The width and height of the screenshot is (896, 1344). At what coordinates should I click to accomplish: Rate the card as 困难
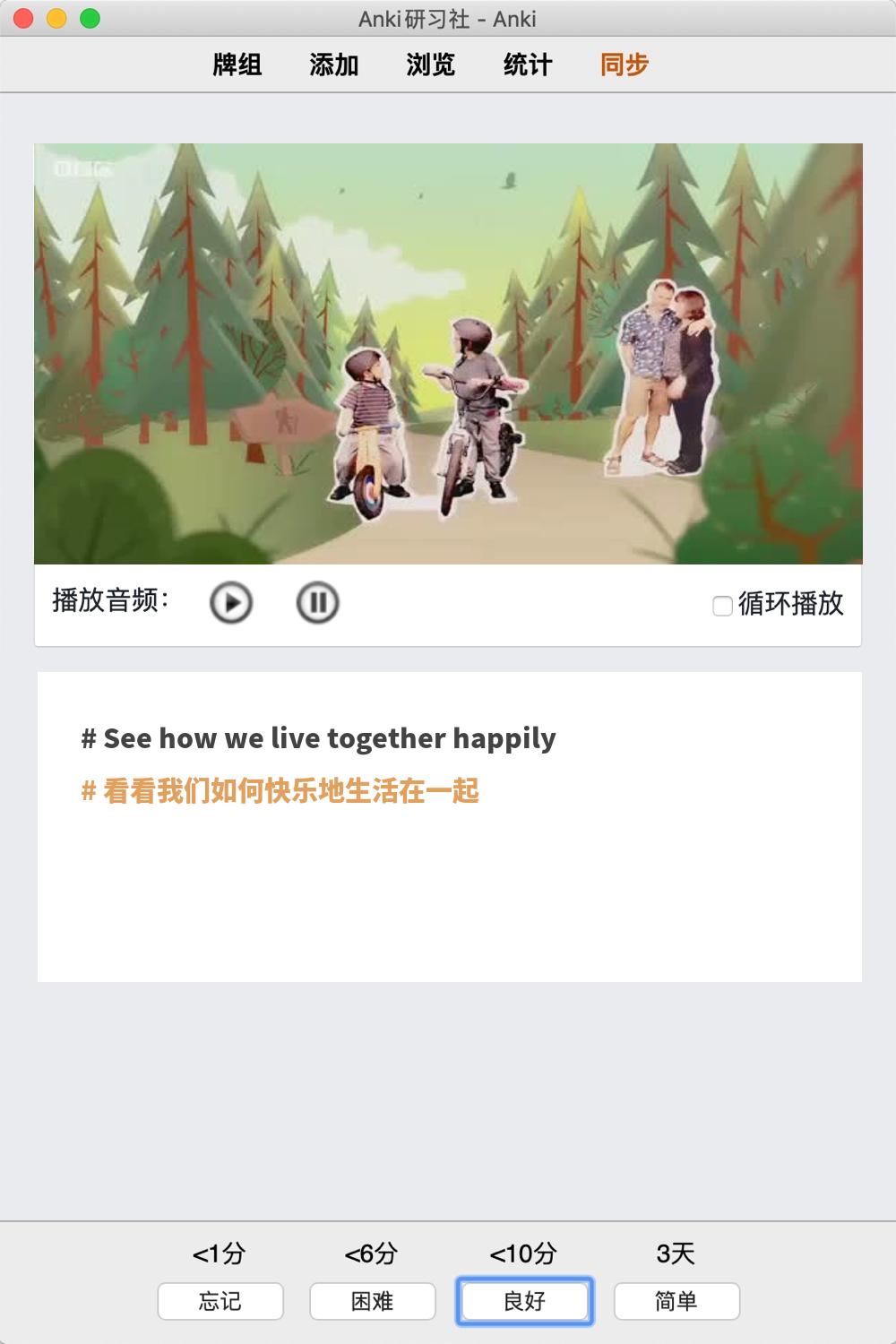[373, 1301]
